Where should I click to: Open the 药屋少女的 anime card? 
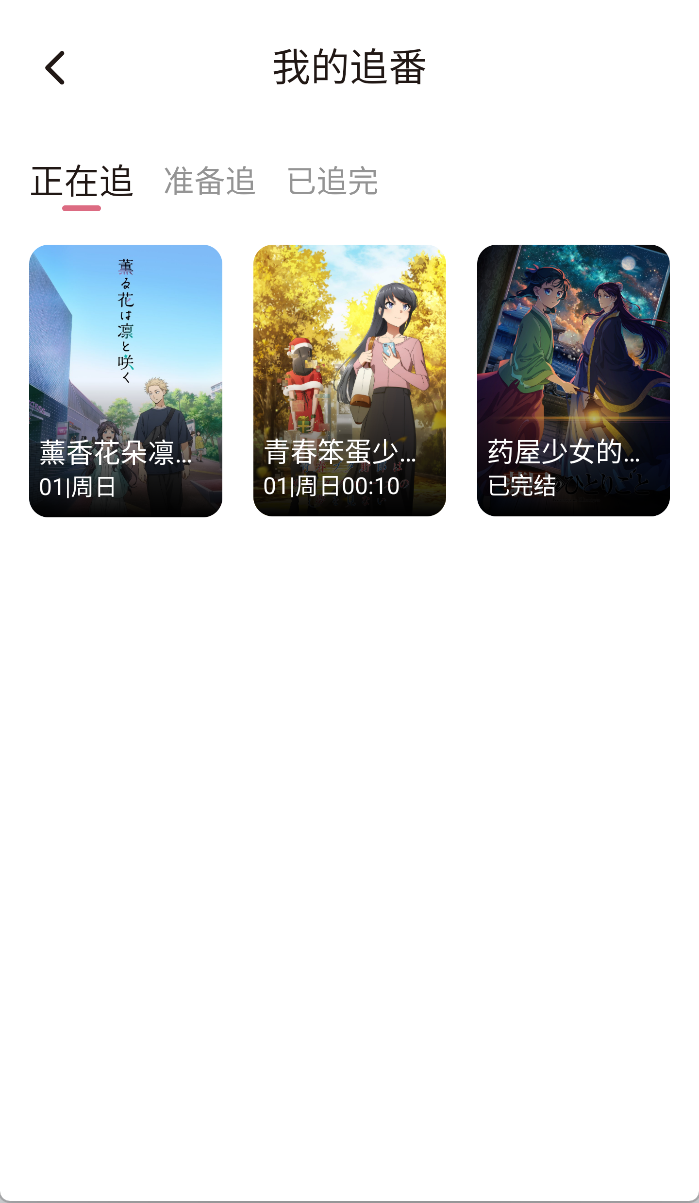click(573, 380)
